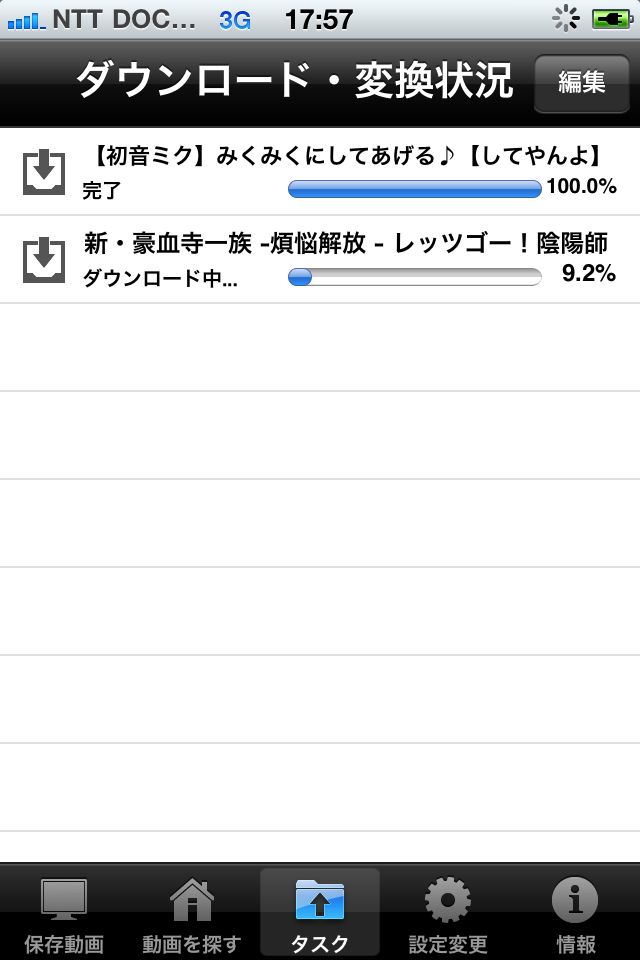Open the completed 初音ミク download row
The image size is (640, 960).
click(320, 171)
